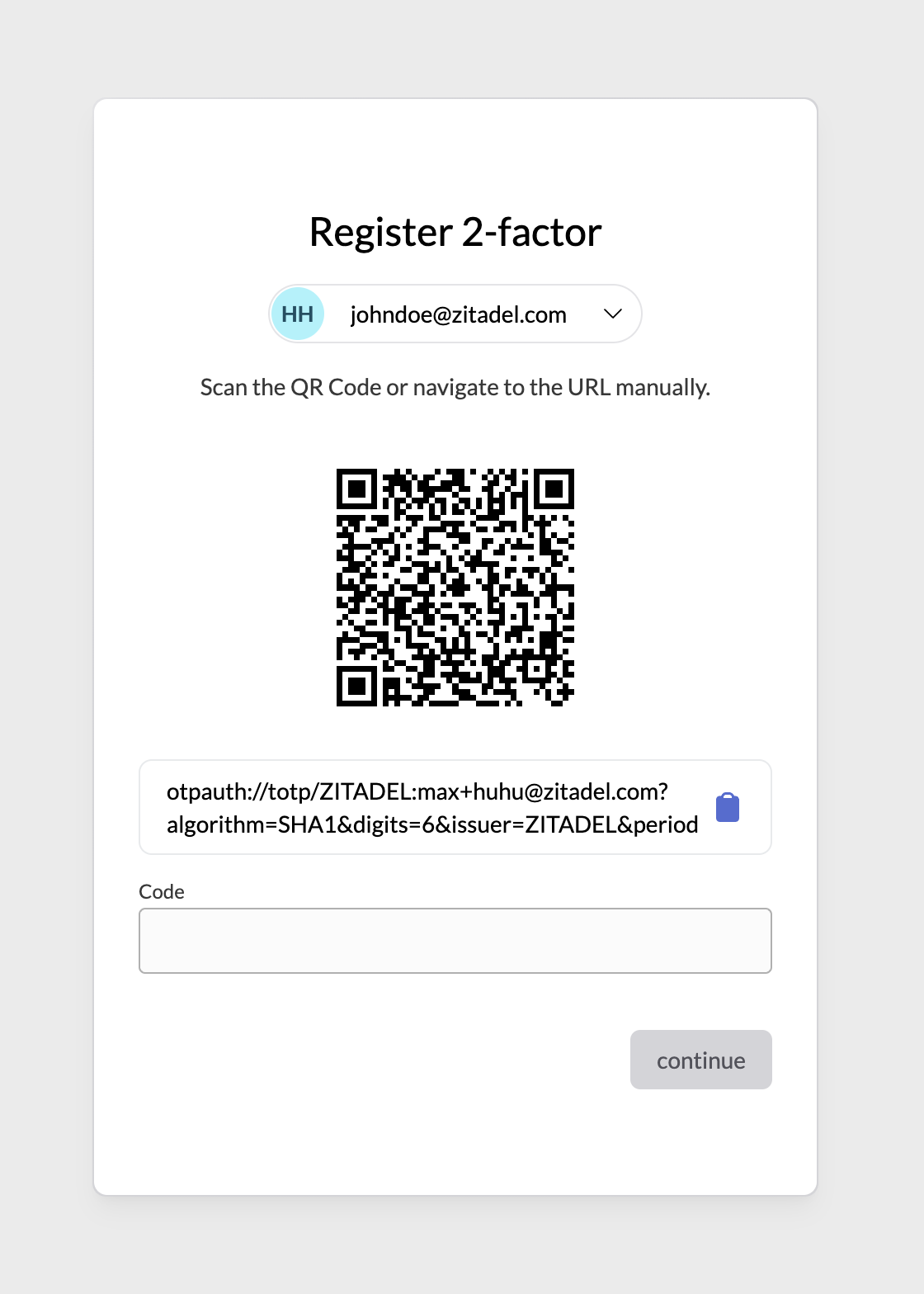Copy the otpauth URL with clipboard icon
Viewport: 924px width, 1294px height.
[x=727, y=807]
